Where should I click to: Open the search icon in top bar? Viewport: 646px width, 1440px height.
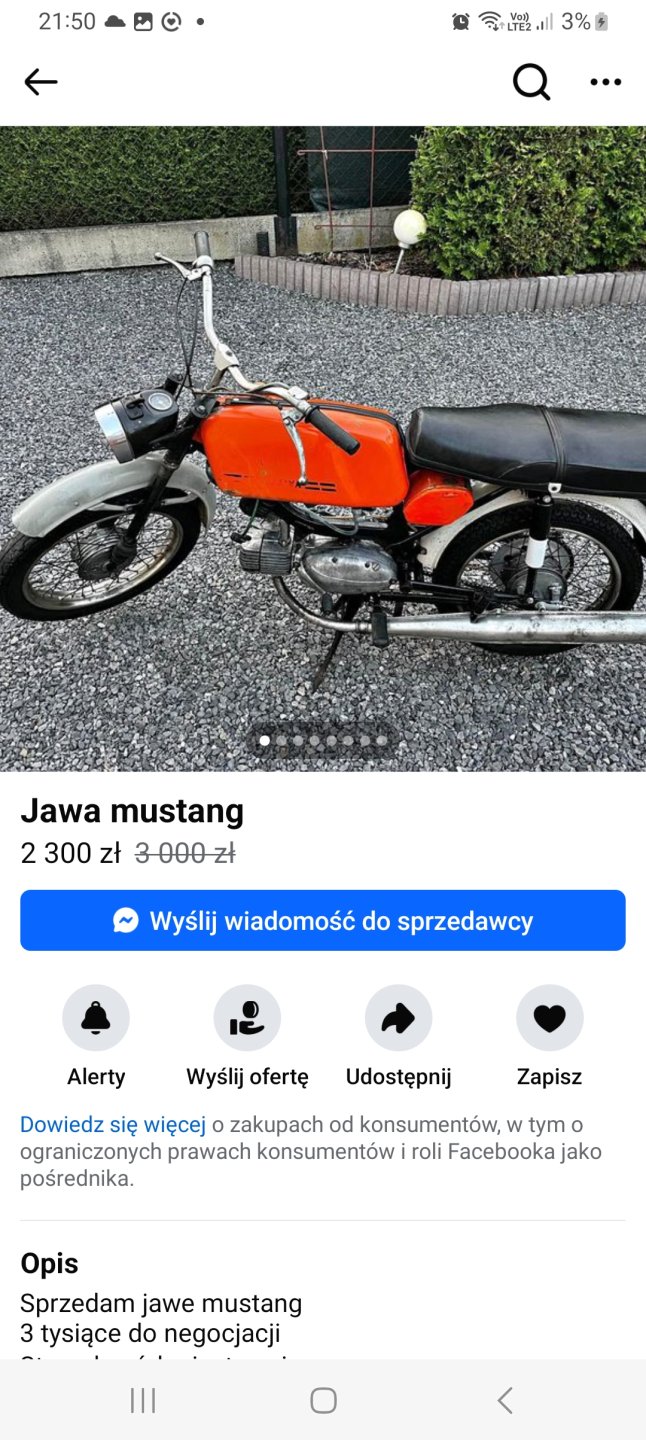531,82
